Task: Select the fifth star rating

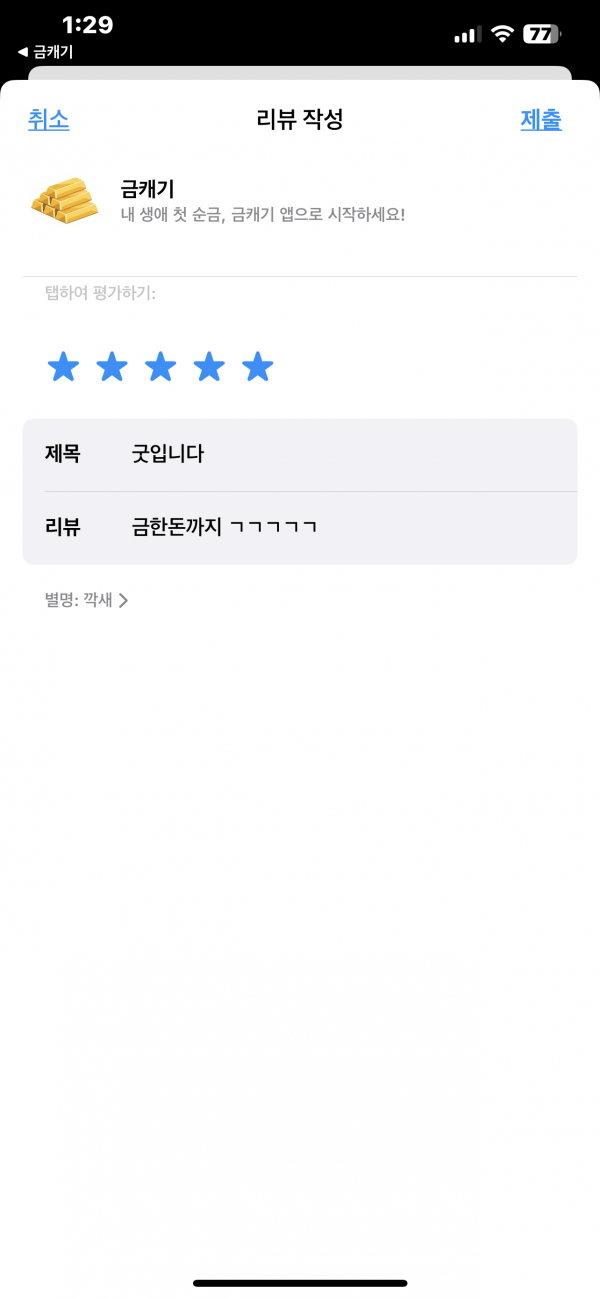Action: click(258, 367)
